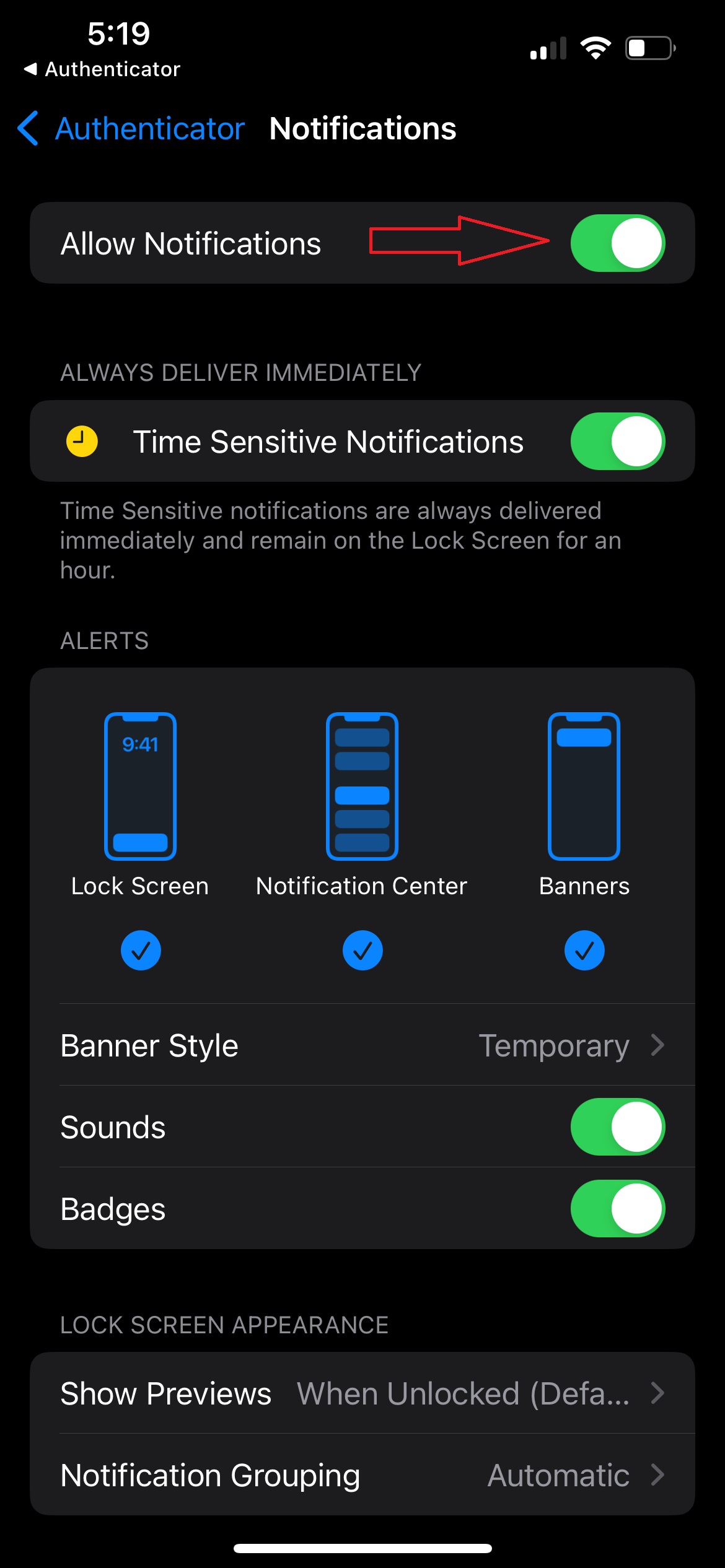
Task: Toggle Badges off
Action: 617,1209
